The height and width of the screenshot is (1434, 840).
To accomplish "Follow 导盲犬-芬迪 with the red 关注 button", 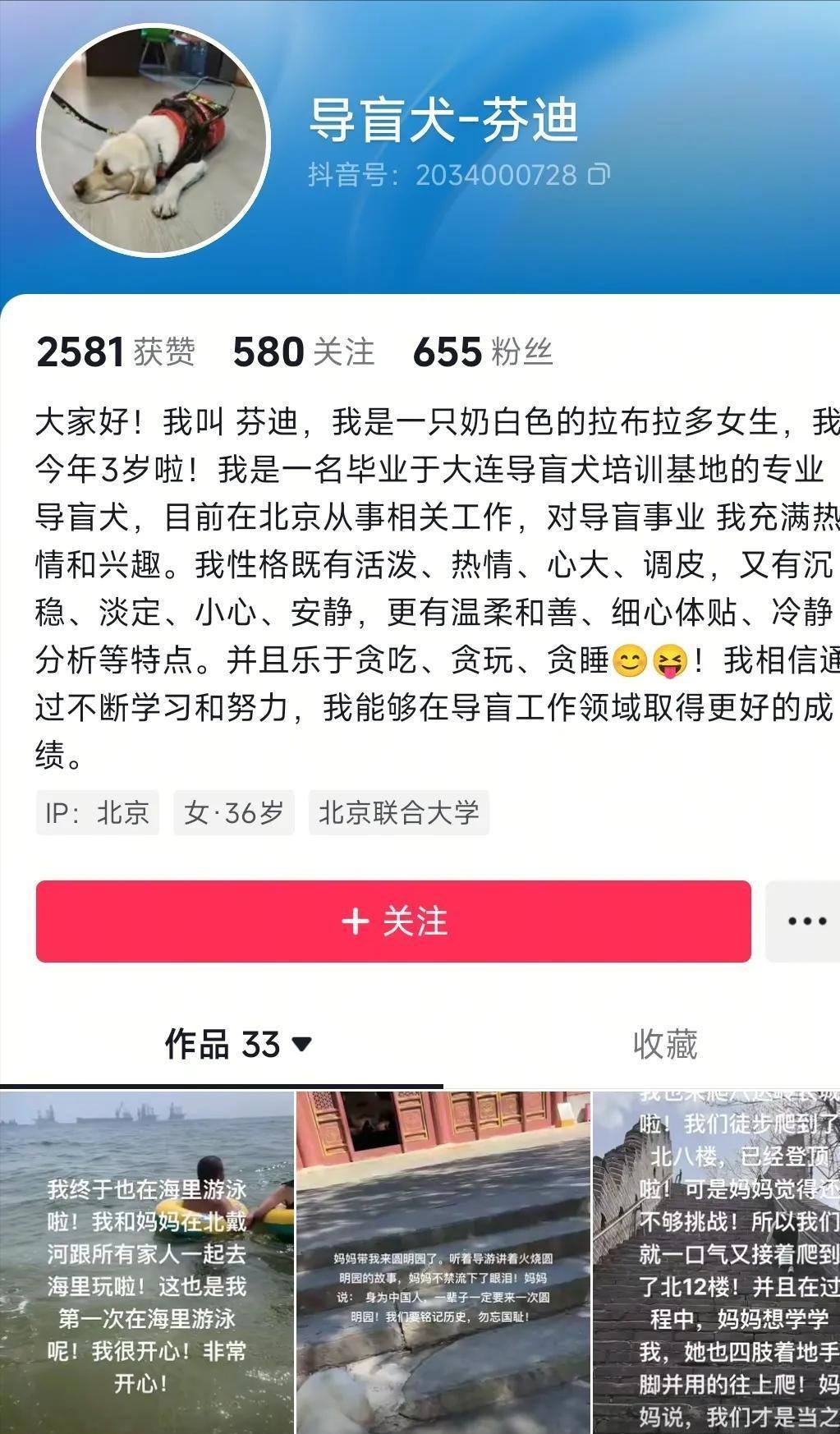I will point(393,922).
